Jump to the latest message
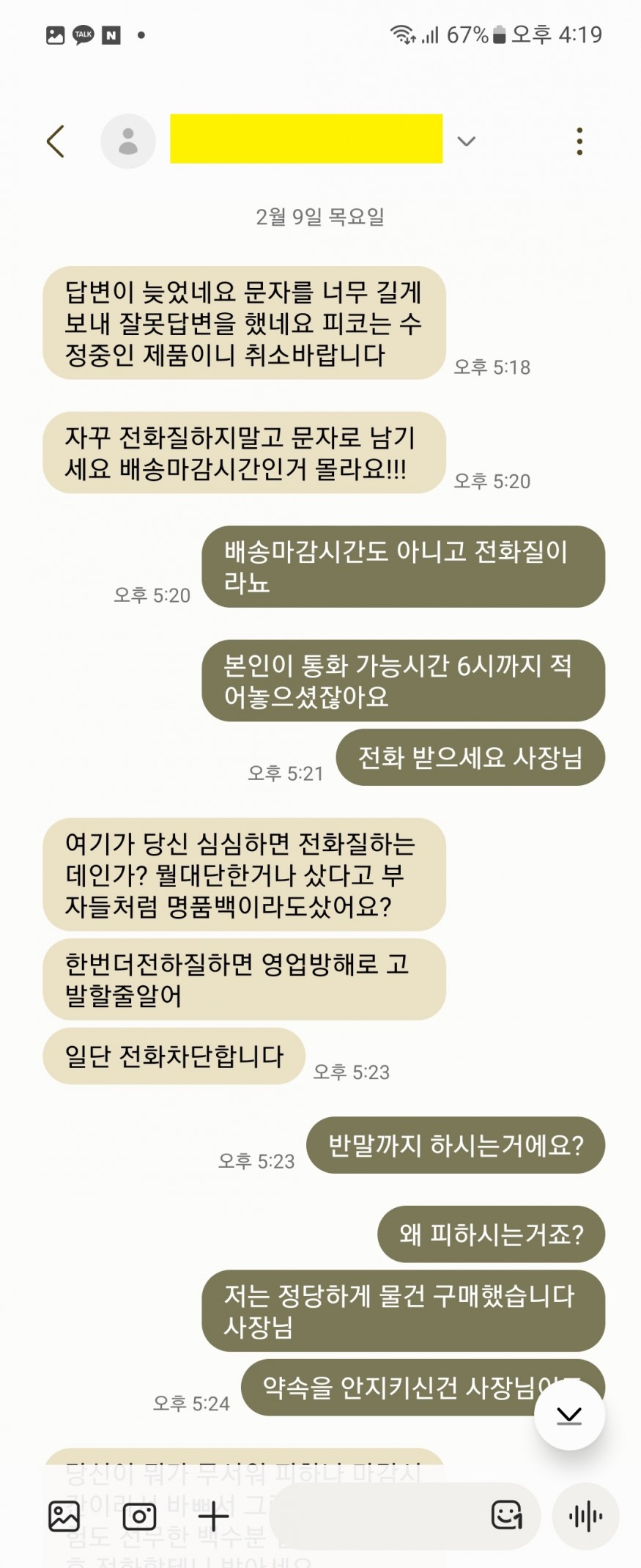 (x=569, y=1416)
